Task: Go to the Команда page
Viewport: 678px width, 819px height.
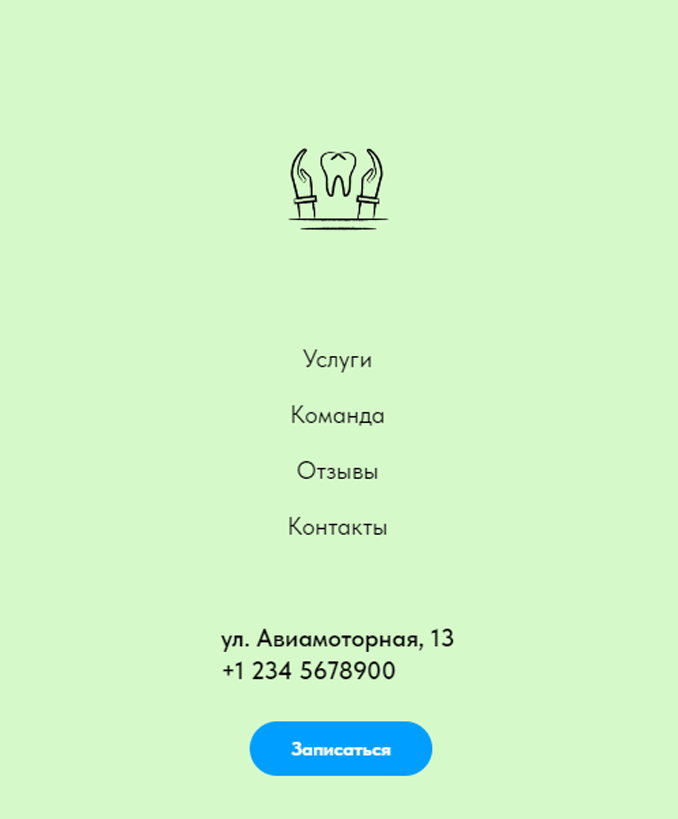Action: coord(338,416)
